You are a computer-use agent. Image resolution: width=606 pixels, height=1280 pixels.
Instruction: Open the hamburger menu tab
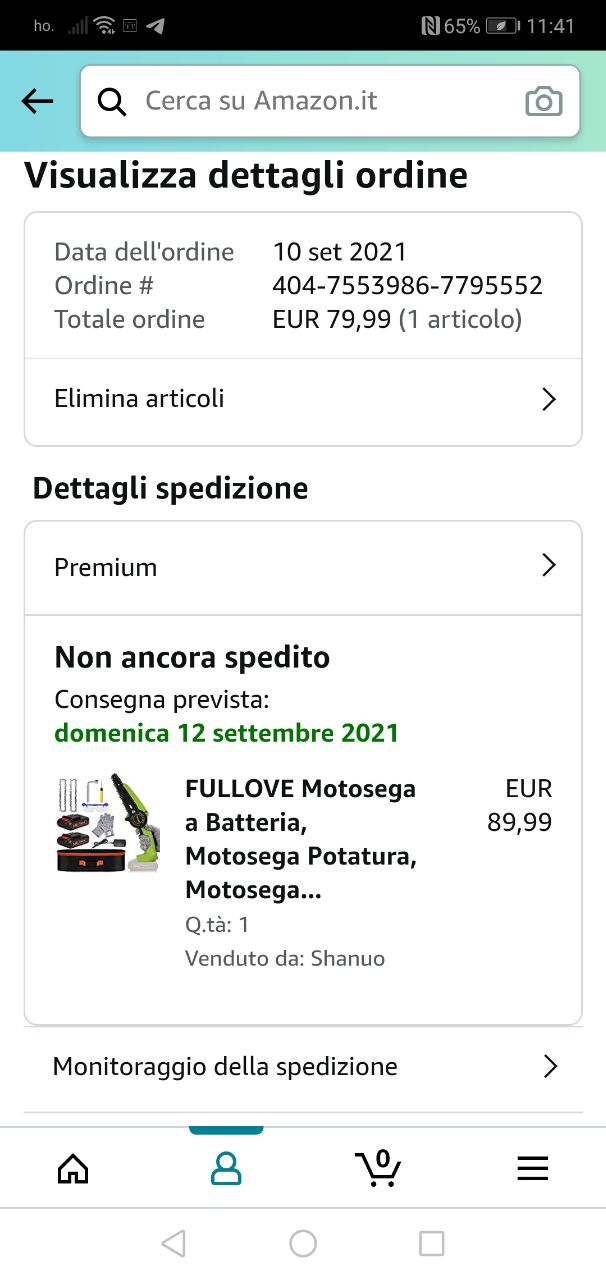click(x=532, y=1168)
